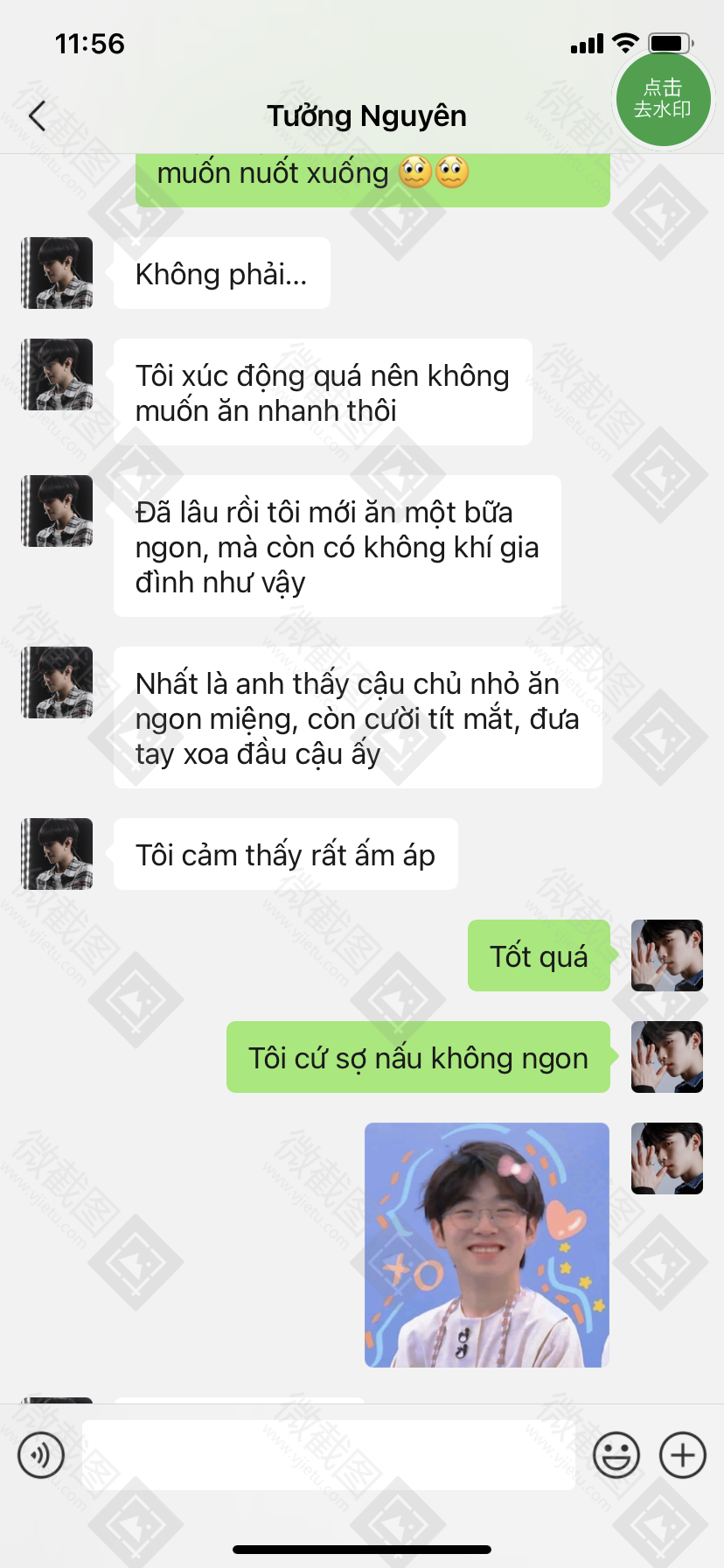Switch to voice message input

point(41,1455)
